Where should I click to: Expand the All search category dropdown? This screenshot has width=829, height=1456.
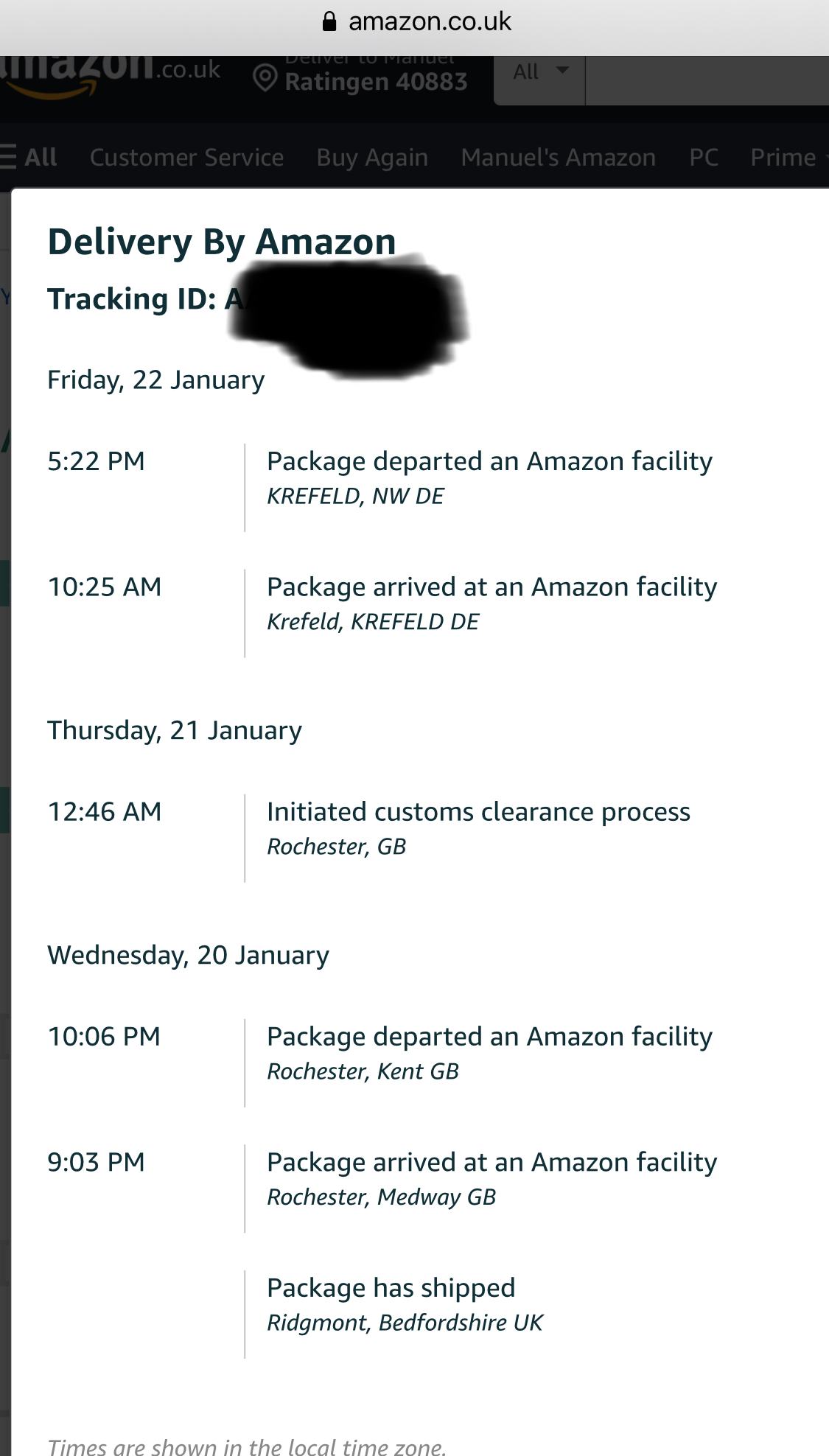coord(539,72)
